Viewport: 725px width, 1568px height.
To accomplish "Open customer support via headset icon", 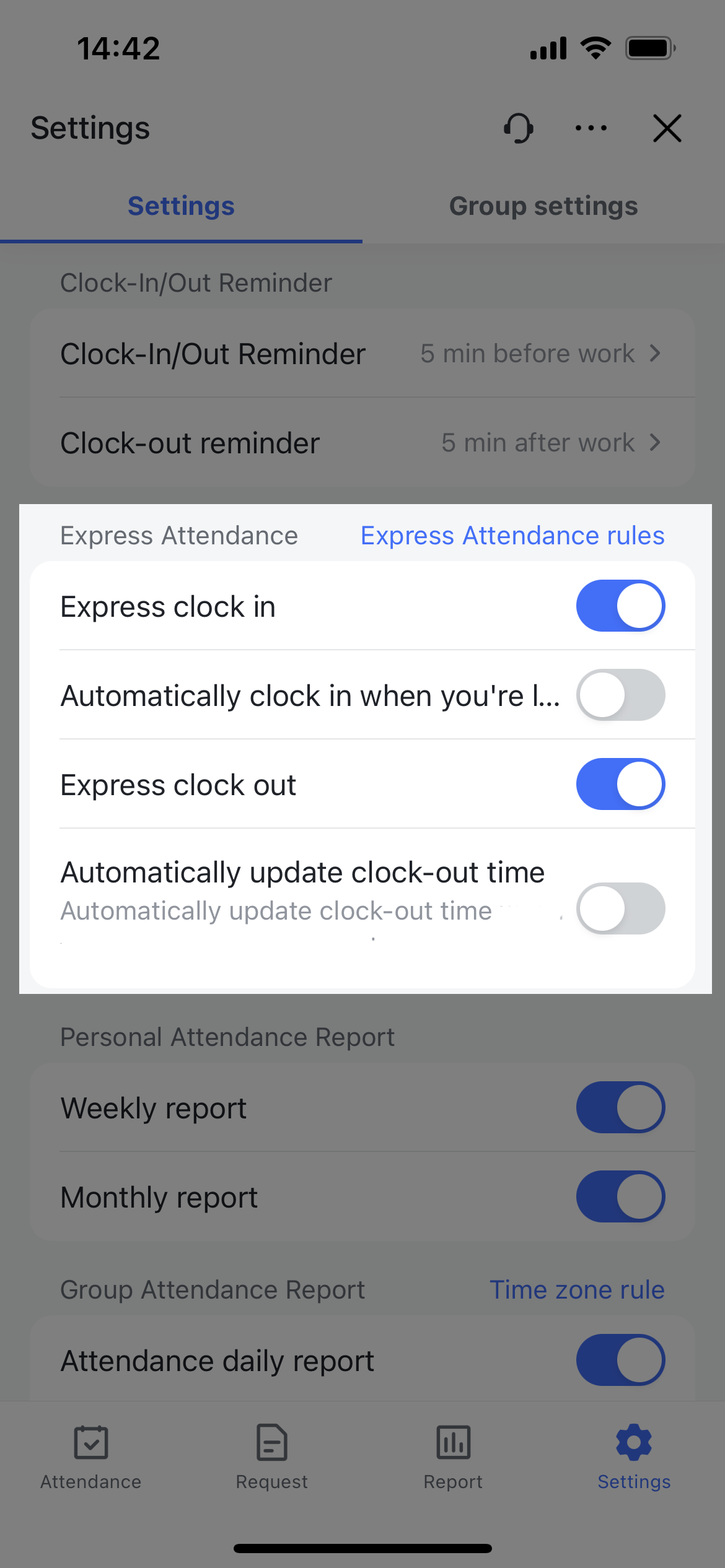I will pyautogui.click(x=518, y=128).
